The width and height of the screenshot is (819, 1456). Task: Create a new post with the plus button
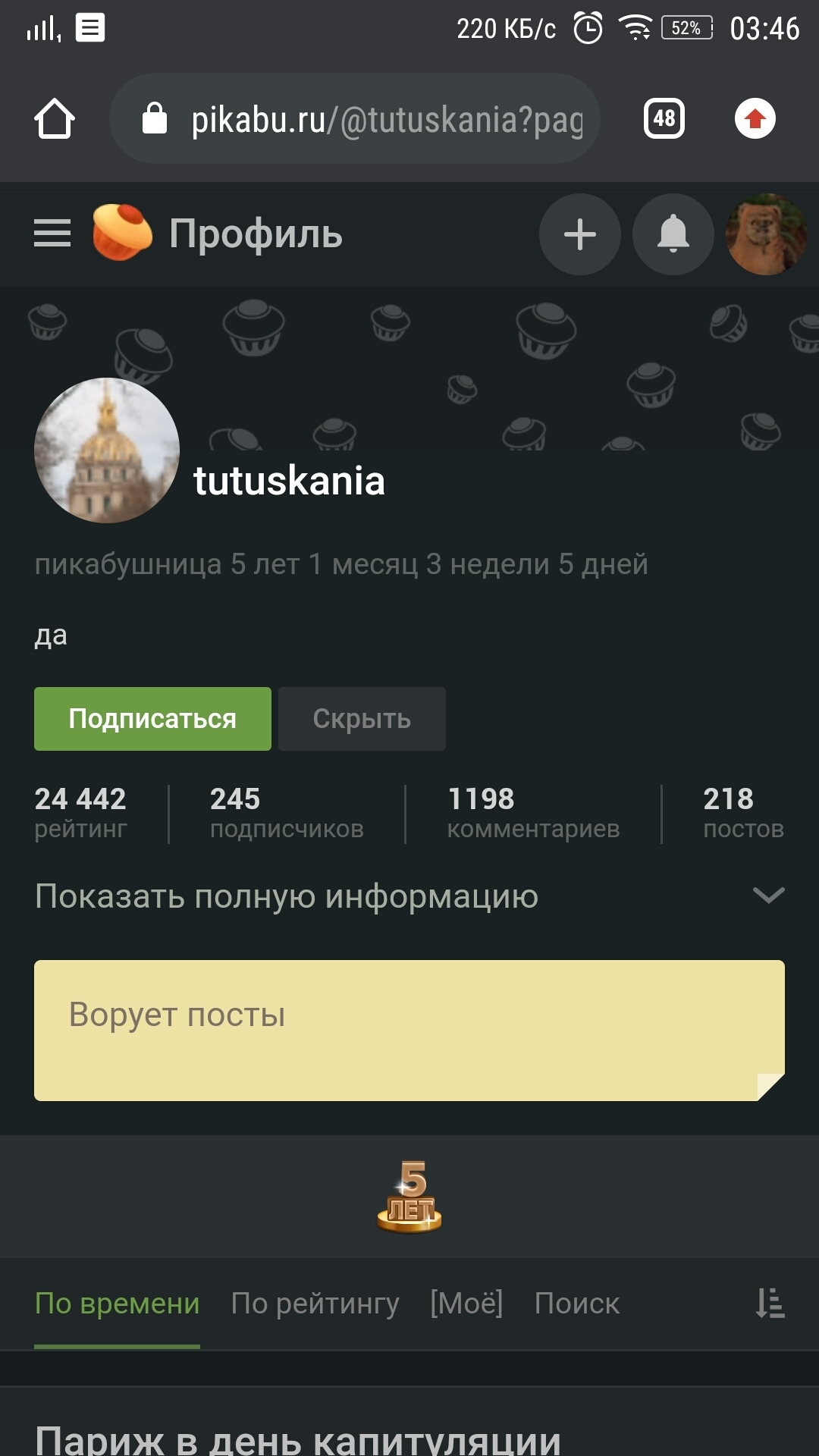click(580, 234)
